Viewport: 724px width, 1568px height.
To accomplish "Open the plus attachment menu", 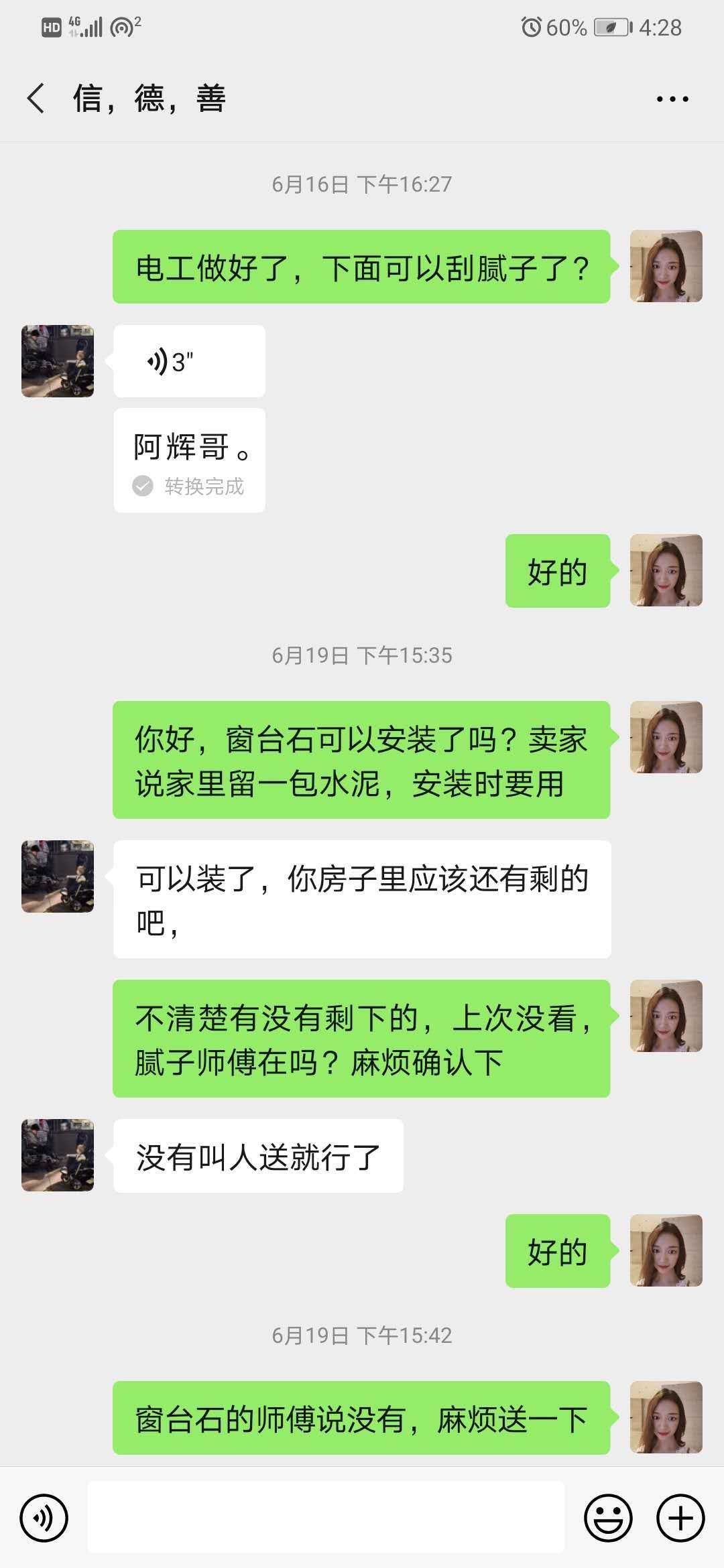I will (x=680, y=1518).
